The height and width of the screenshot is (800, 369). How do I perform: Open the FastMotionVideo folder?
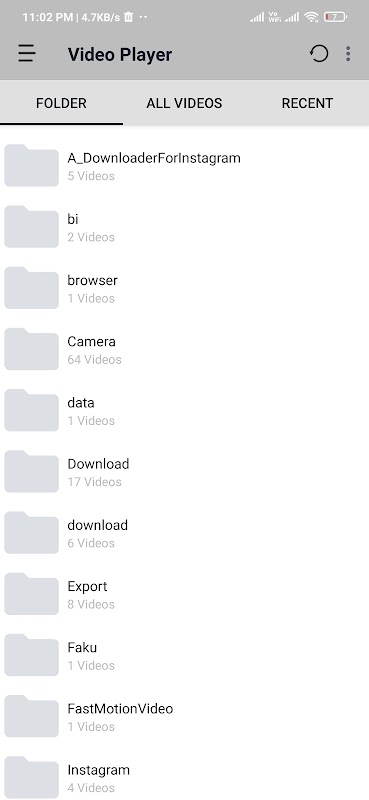pos(184,717)
